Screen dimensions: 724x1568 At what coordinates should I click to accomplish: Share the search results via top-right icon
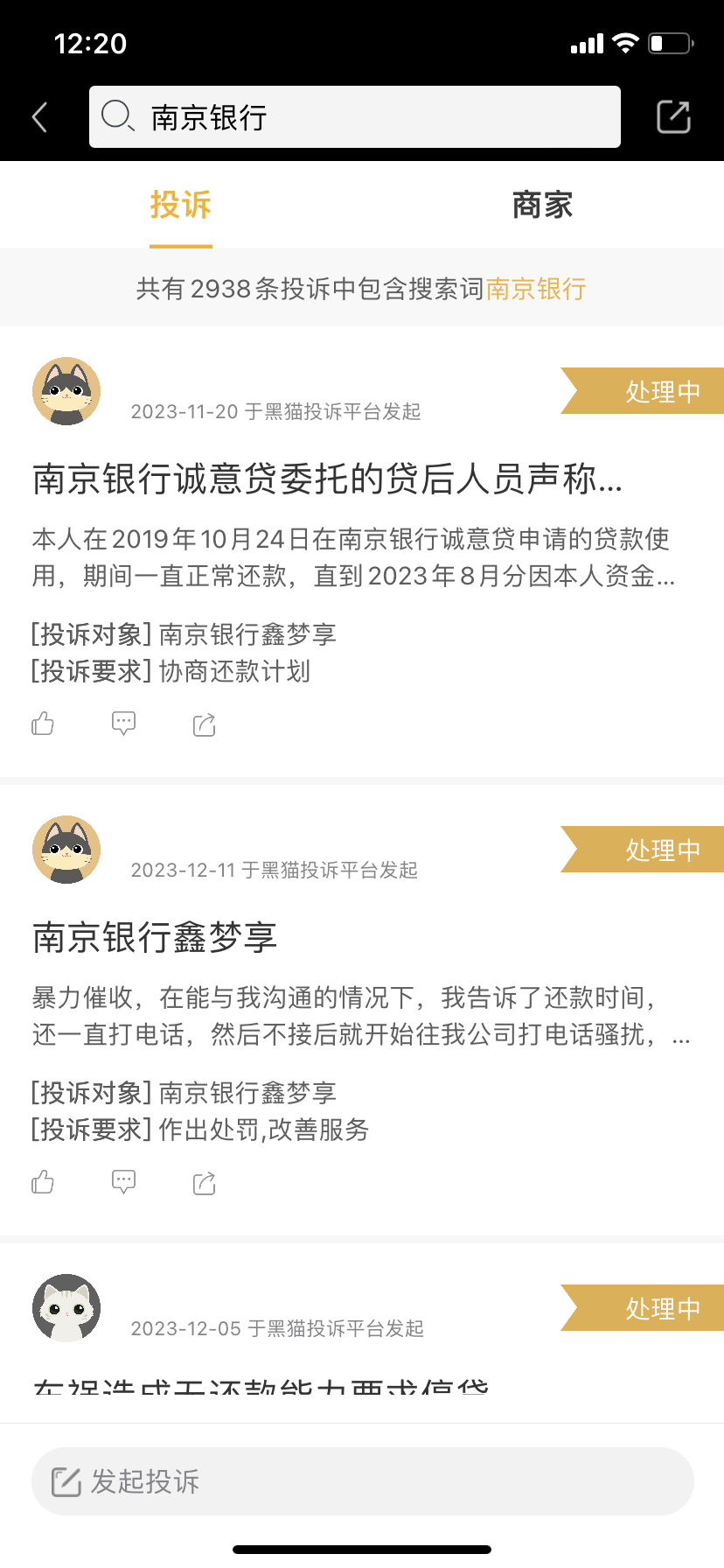click(673, 117)
